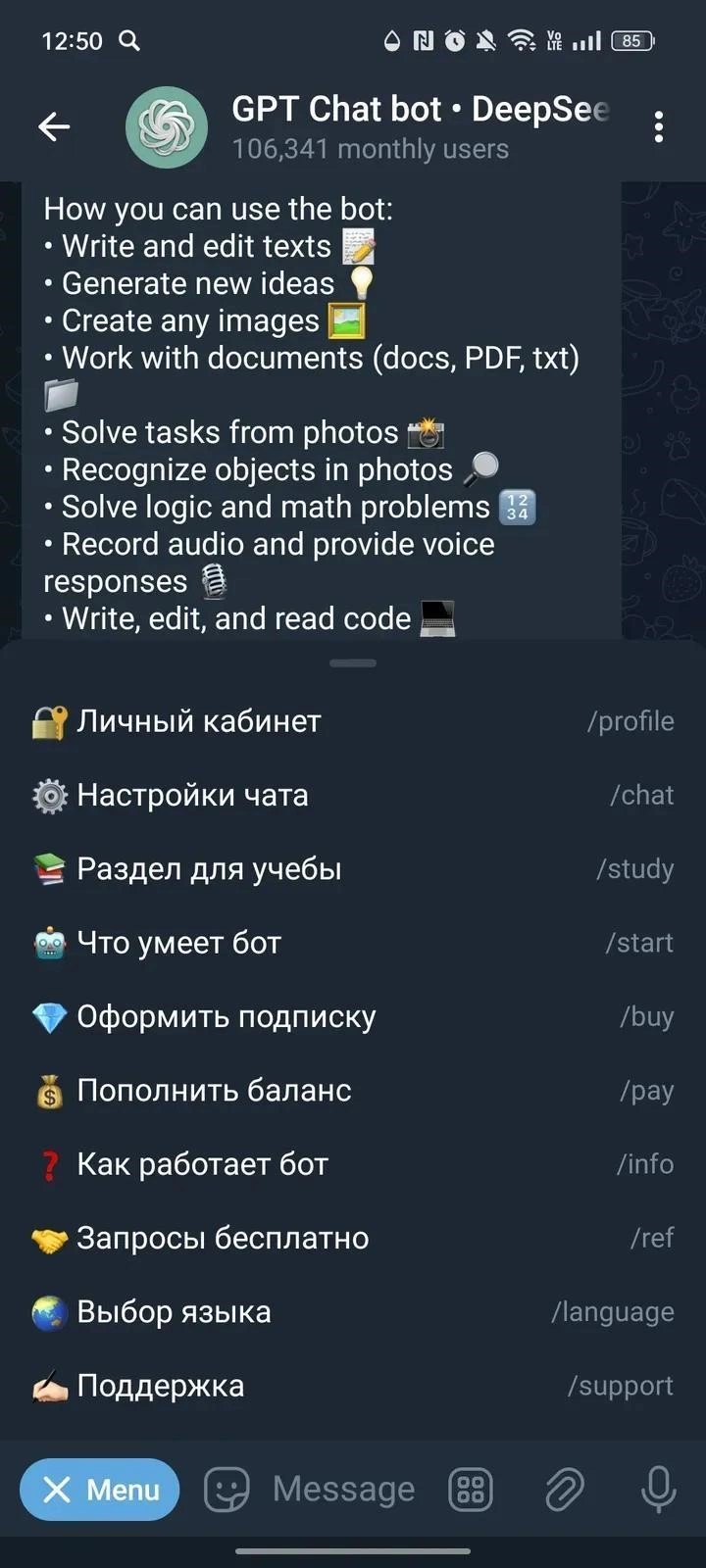Open the GPT Chat bot profile header
Screen dimensions: 706x1568
click(x=392, y=127)
